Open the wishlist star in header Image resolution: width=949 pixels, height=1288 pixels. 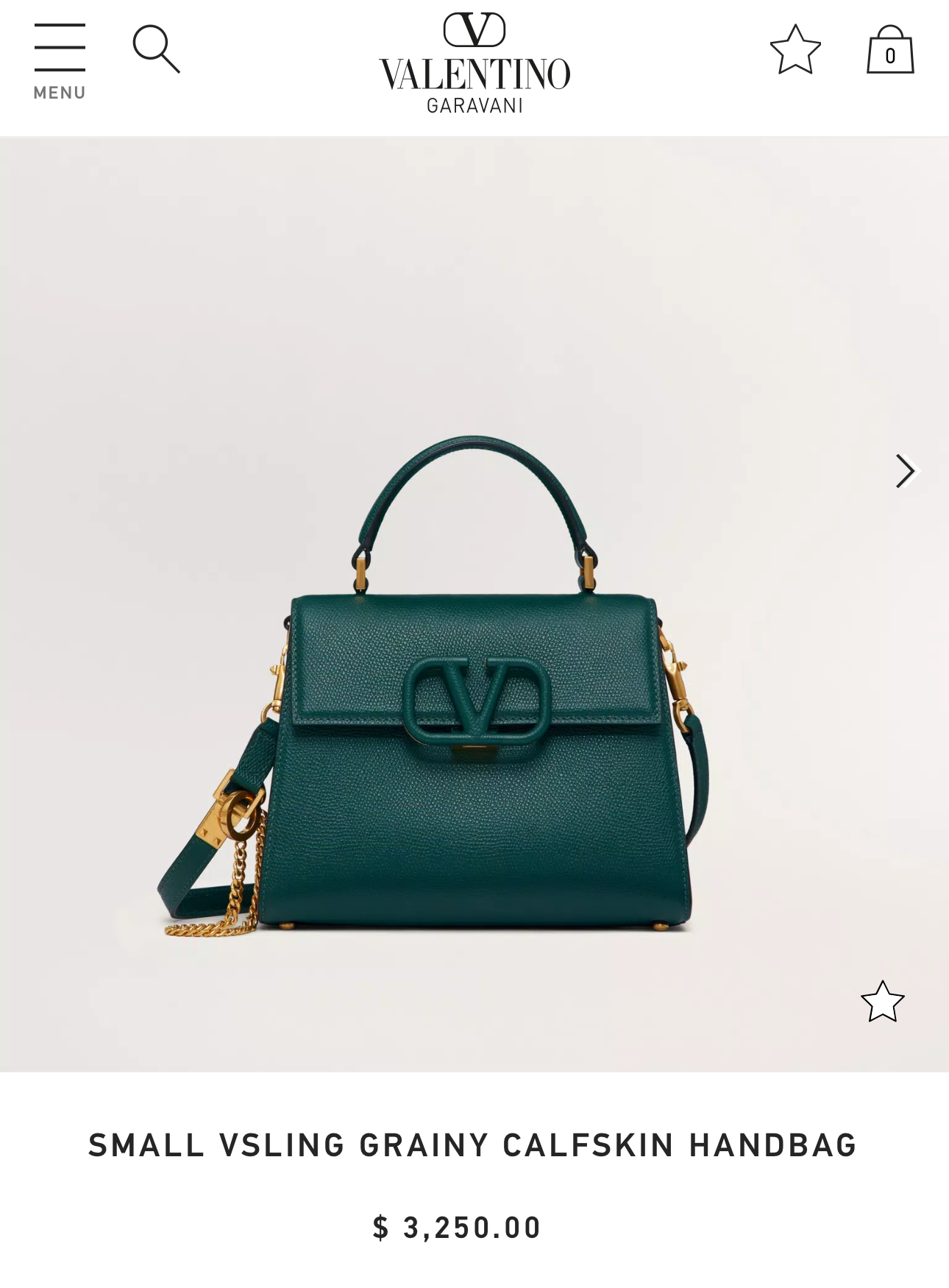click(795, 50)
